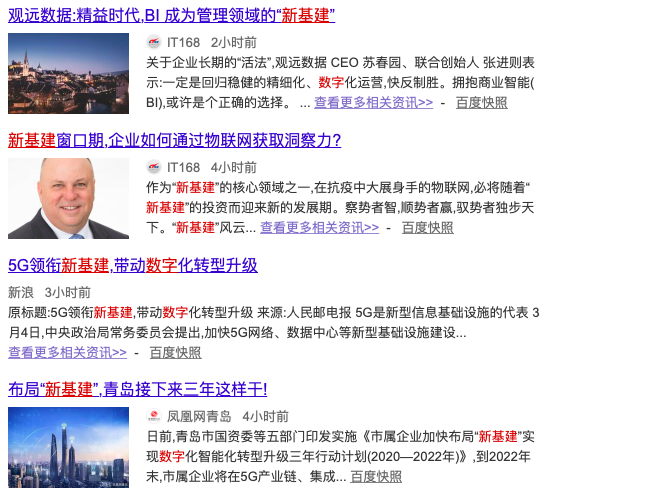This screenshot has height=489, width=656.
Task: Open the headline 观远数据:精益时代,BI 成为管理领域的新基建
Action: point(171,14)
